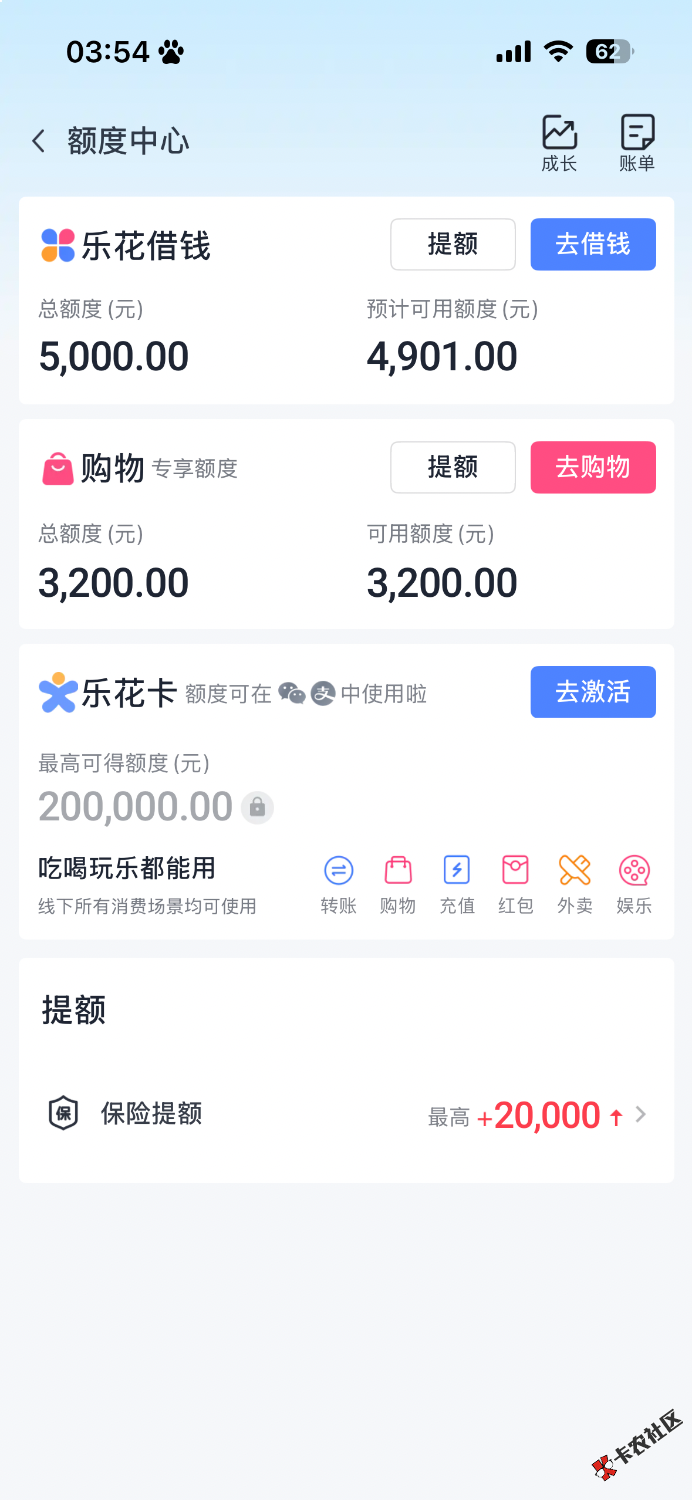Viewport: 692px width, 1500px height.
Task: Select the 去借钱 button
Action: (x=593, y=244)
